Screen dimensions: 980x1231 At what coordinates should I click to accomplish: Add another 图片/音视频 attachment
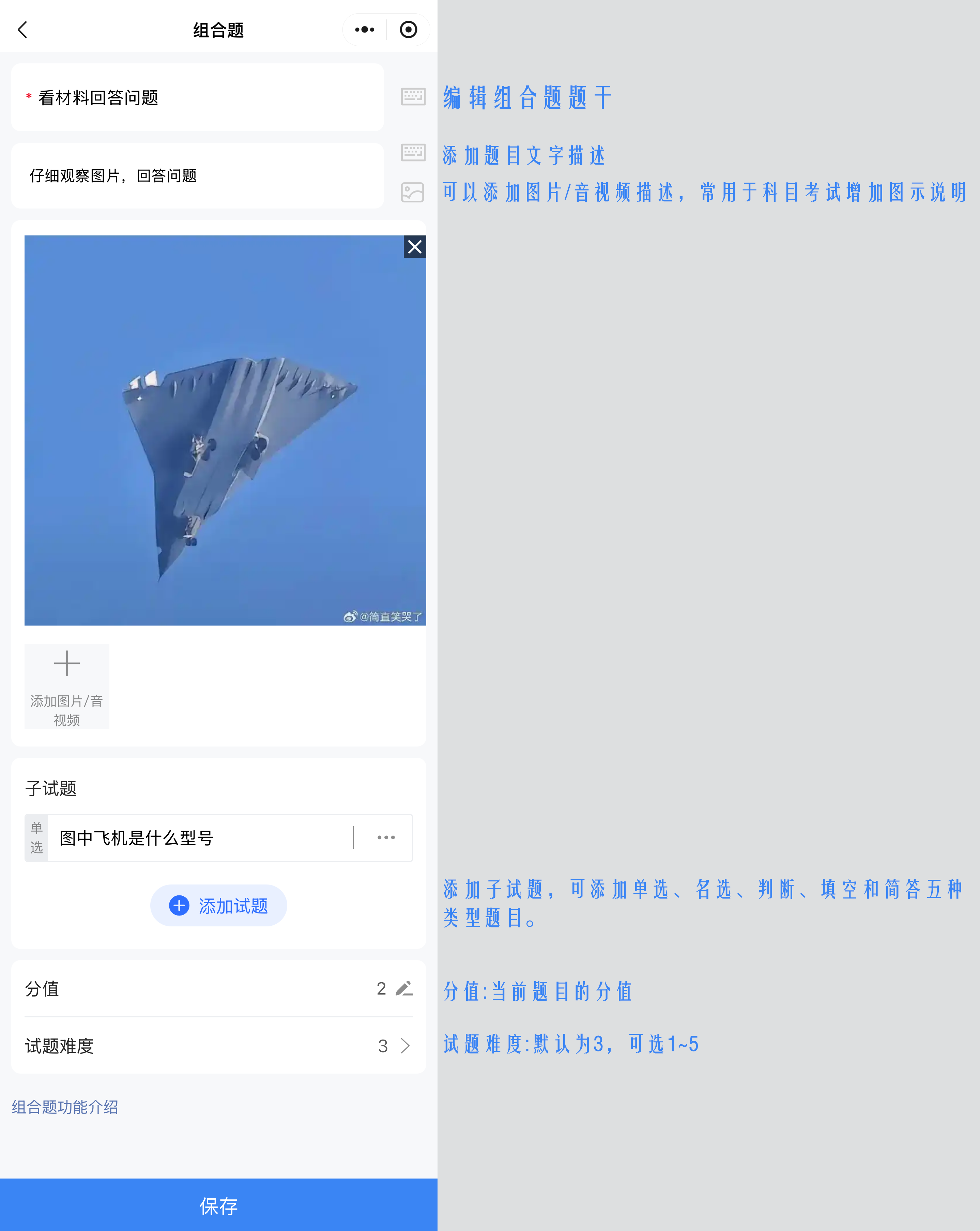pos(67,686)
